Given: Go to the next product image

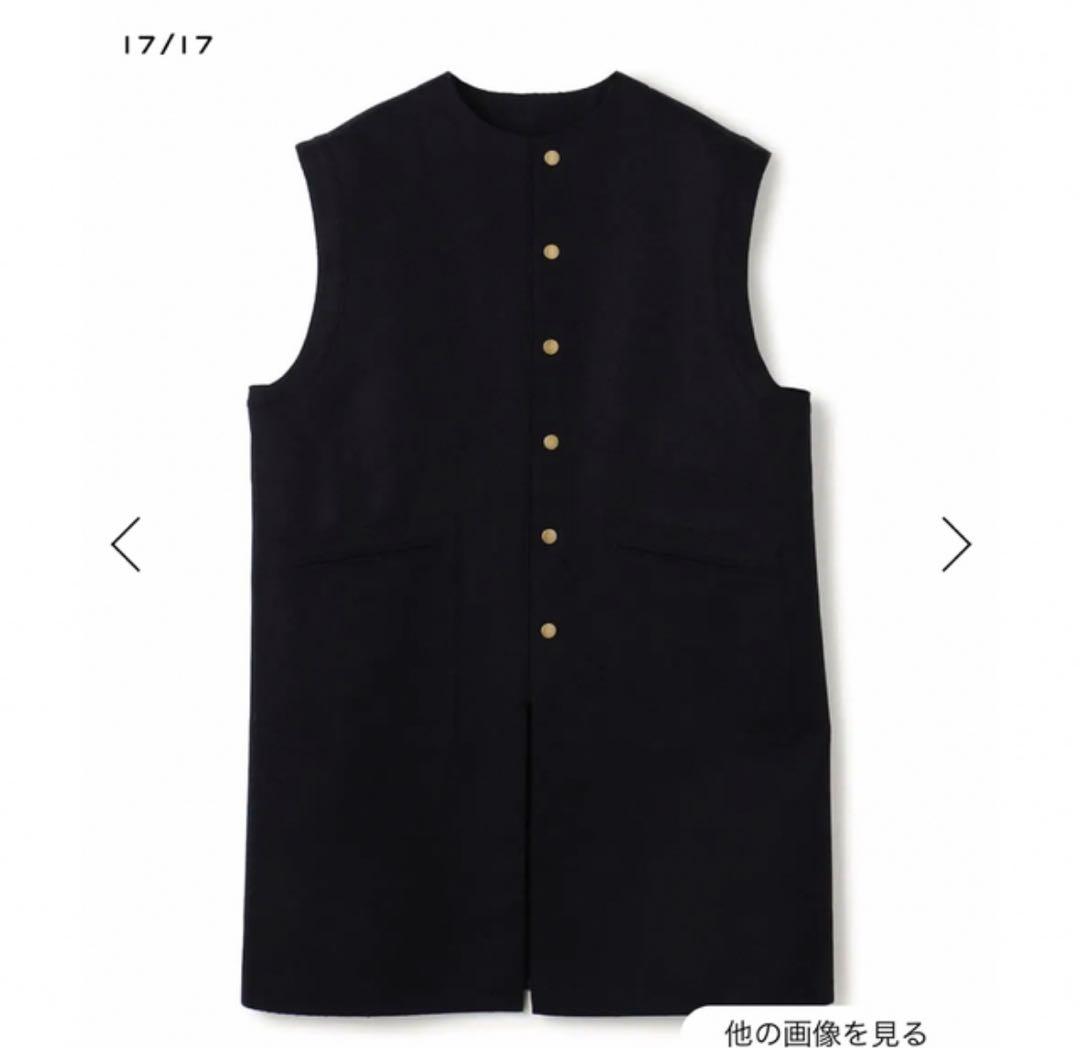Looking at the screenshot, I should (956, 545).
